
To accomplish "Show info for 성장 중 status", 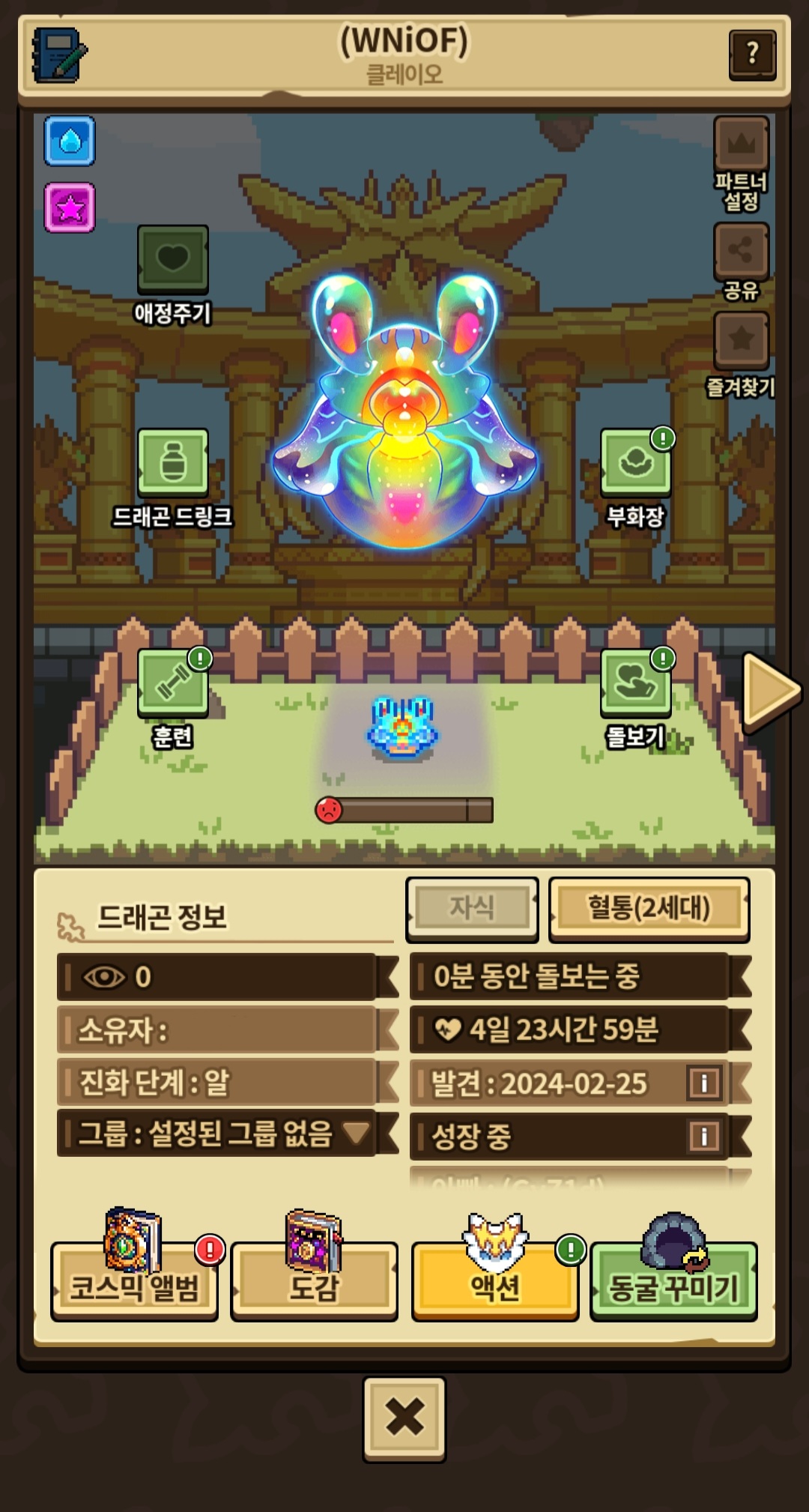I will click(x=703, y=1136).
